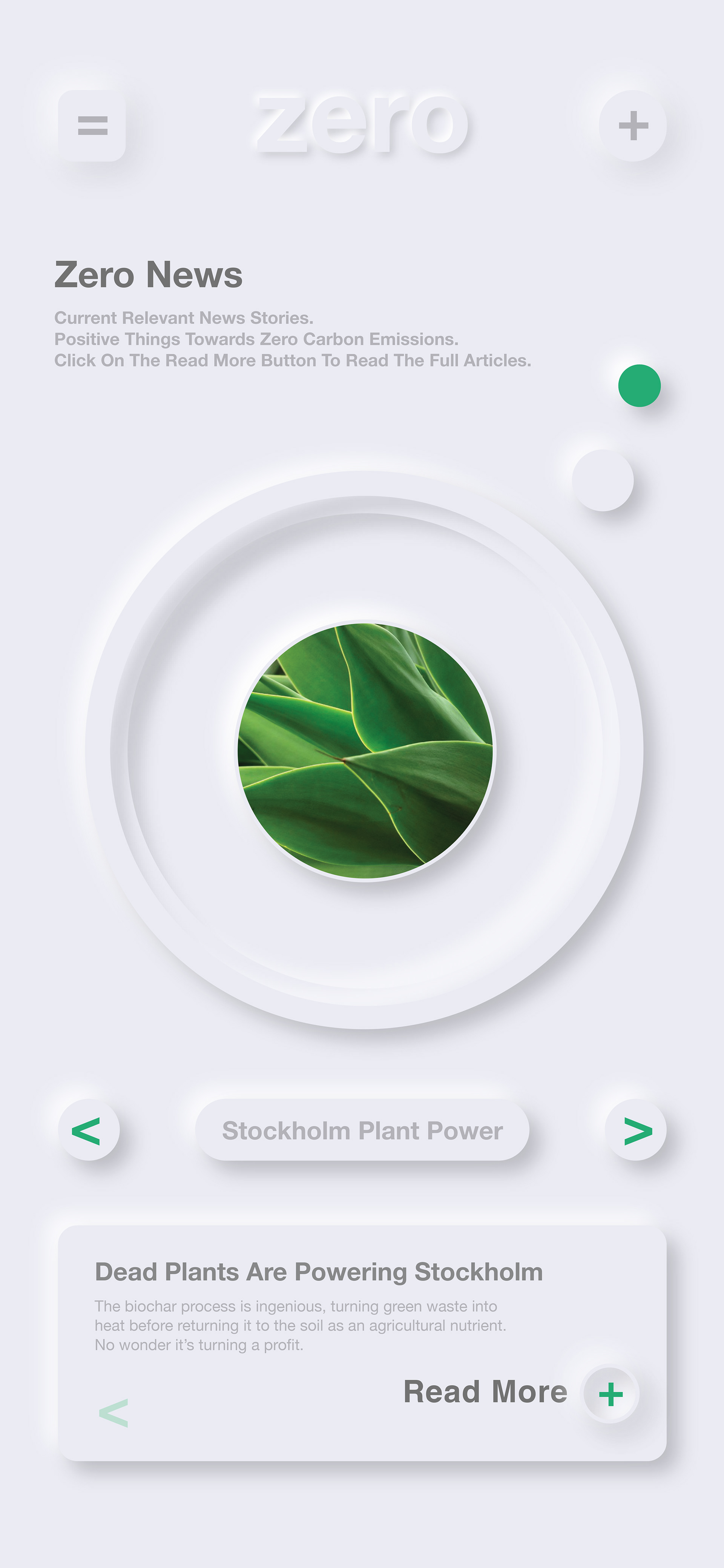Tap the faded back arrow in article card
Screen dimensions: 724x1568
coord(114,1413)
